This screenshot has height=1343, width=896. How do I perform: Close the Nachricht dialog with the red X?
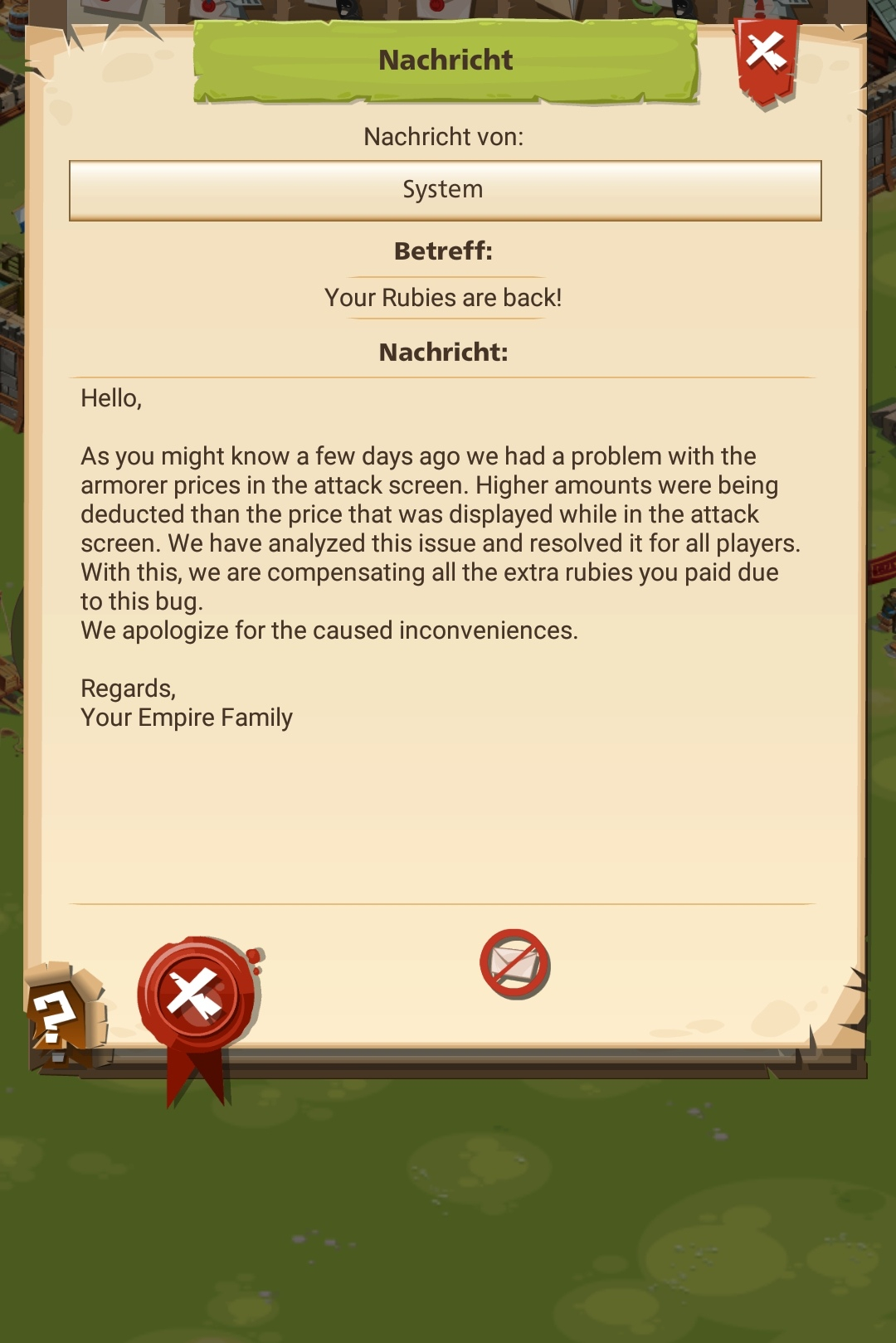[765, 56]
